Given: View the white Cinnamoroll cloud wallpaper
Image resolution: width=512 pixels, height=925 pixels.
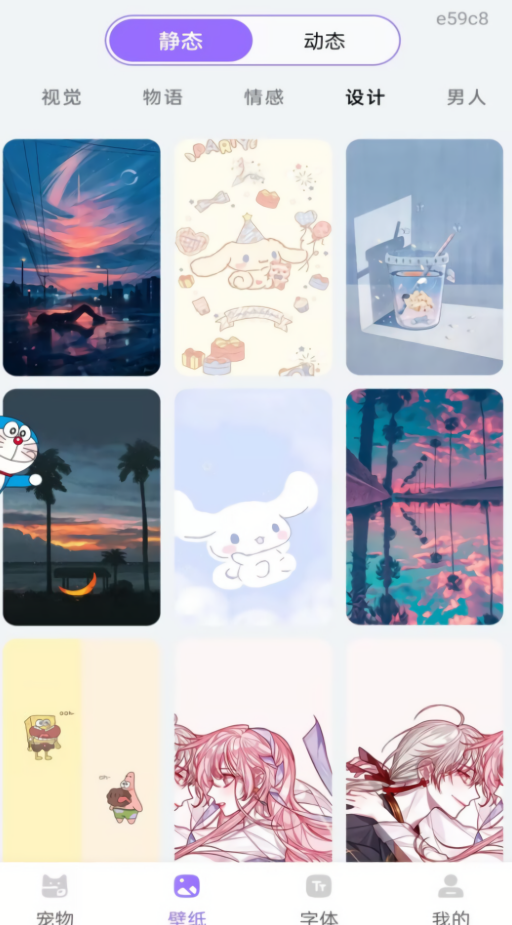Looking at the screenshot, I should (253, 507).
